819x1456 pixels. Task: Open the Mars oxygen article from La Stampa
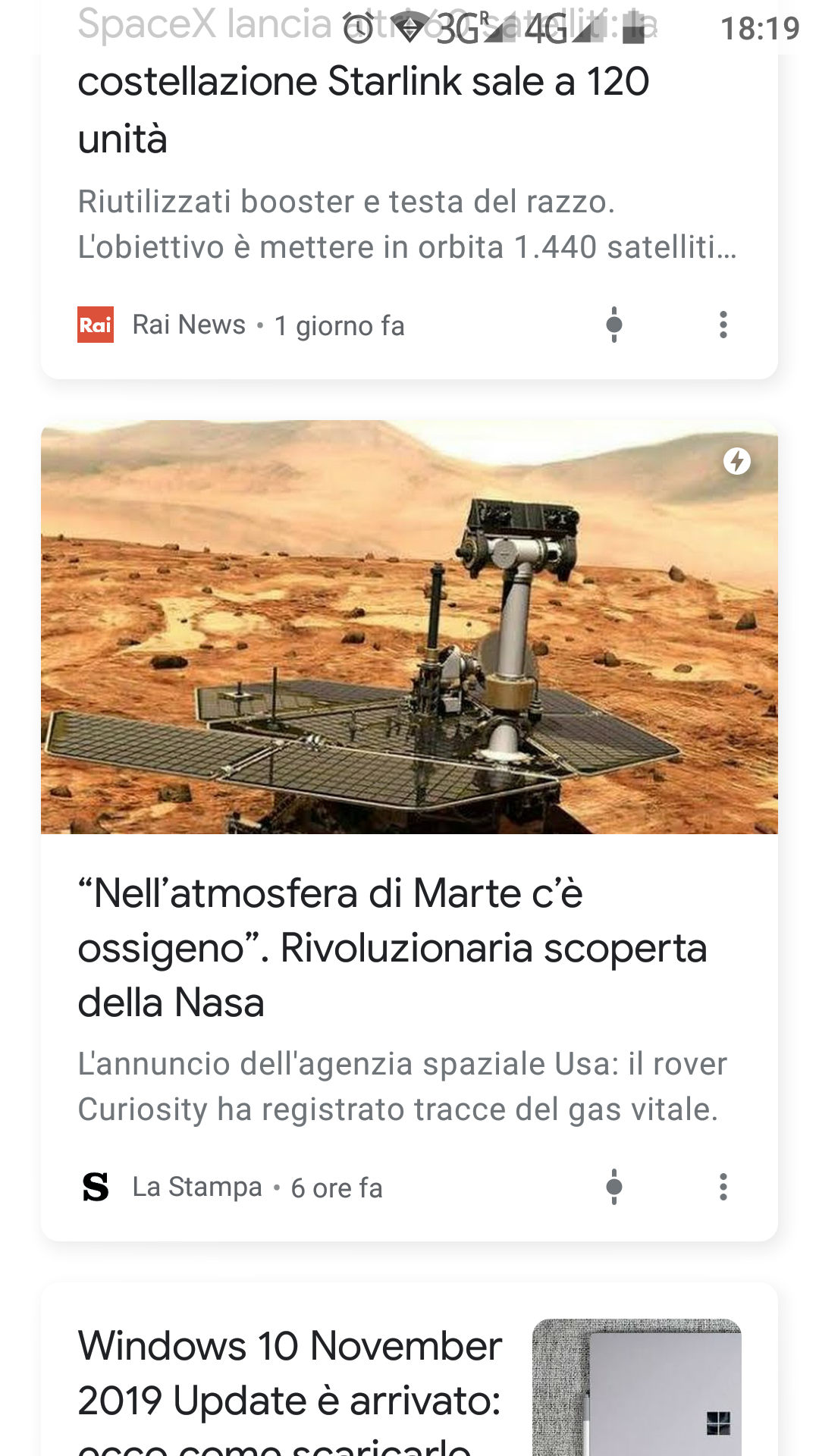[393, 948]
